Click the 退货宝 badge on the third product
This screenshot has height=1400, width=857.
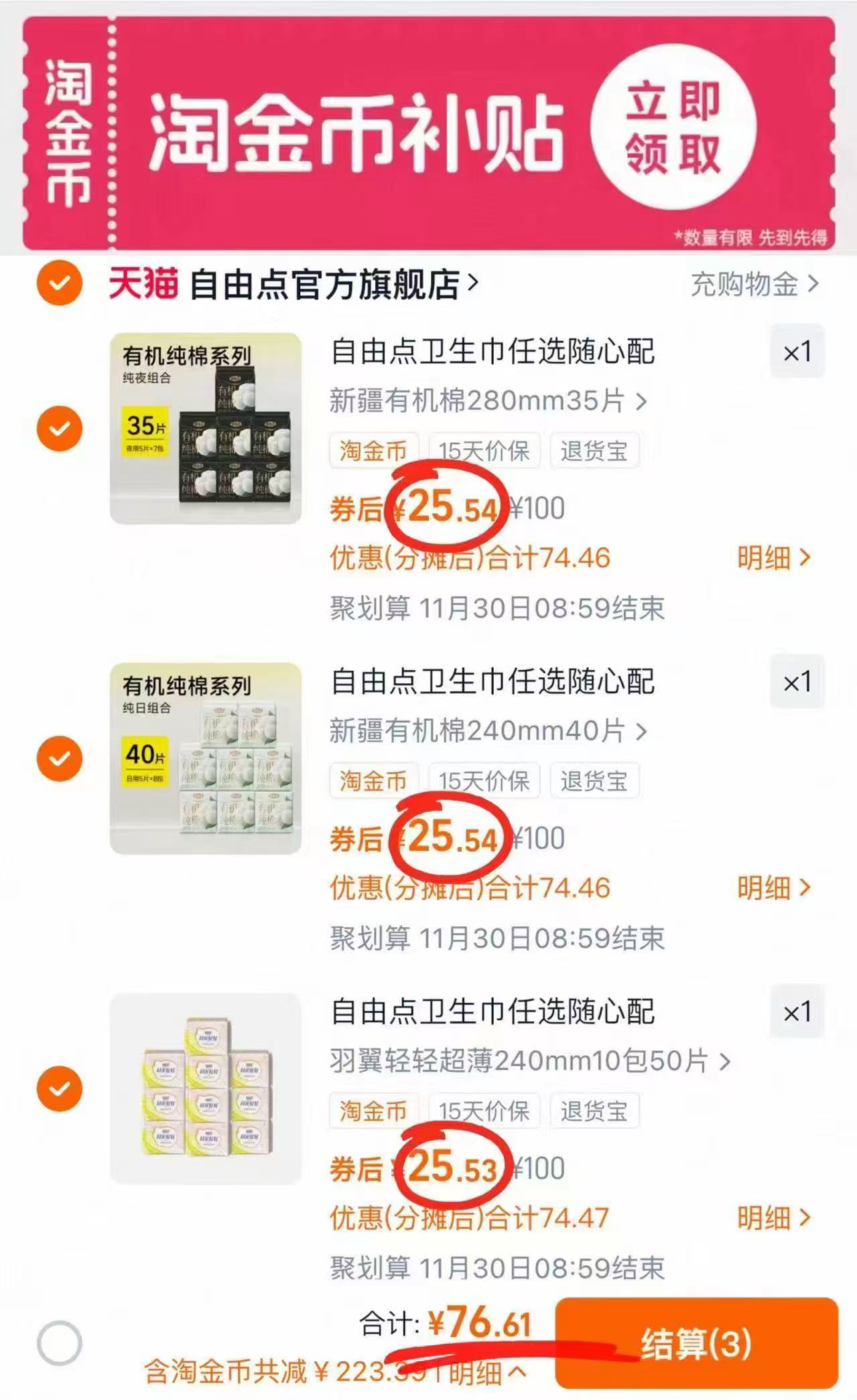[x=594, y=1110]
